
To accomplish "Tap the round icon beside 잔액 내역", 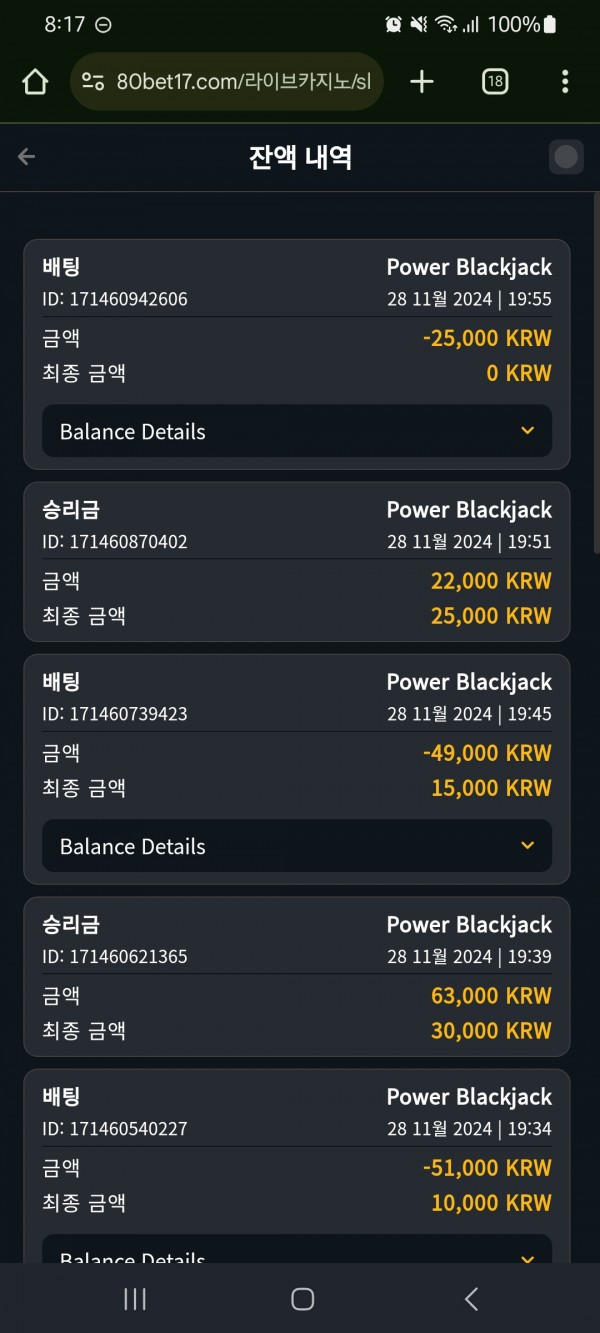I will click(x=566, y=157).
